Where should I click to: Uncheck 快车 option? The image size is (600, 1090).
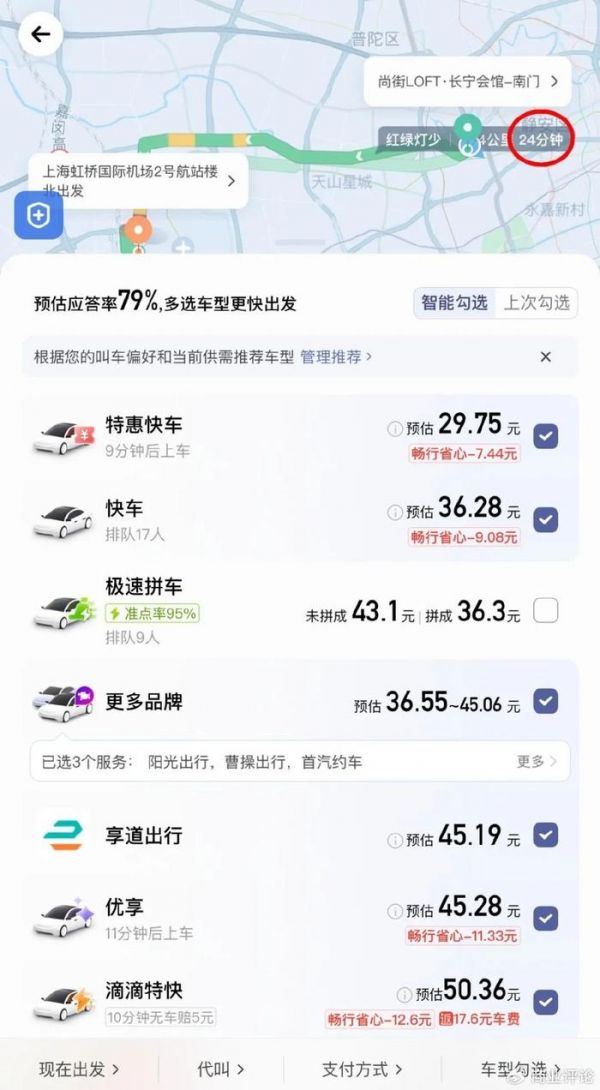546,520
